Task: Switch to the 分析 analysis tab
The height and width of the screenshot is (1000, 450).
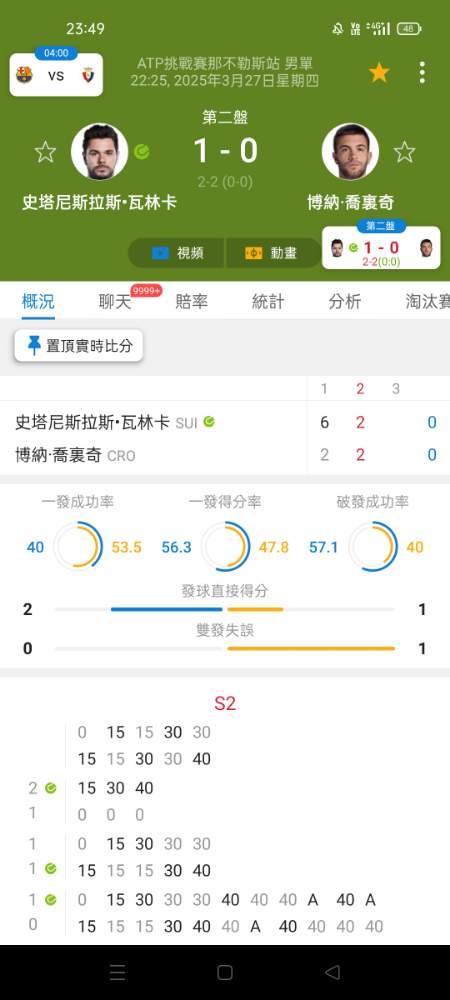Action: [345, 302]
